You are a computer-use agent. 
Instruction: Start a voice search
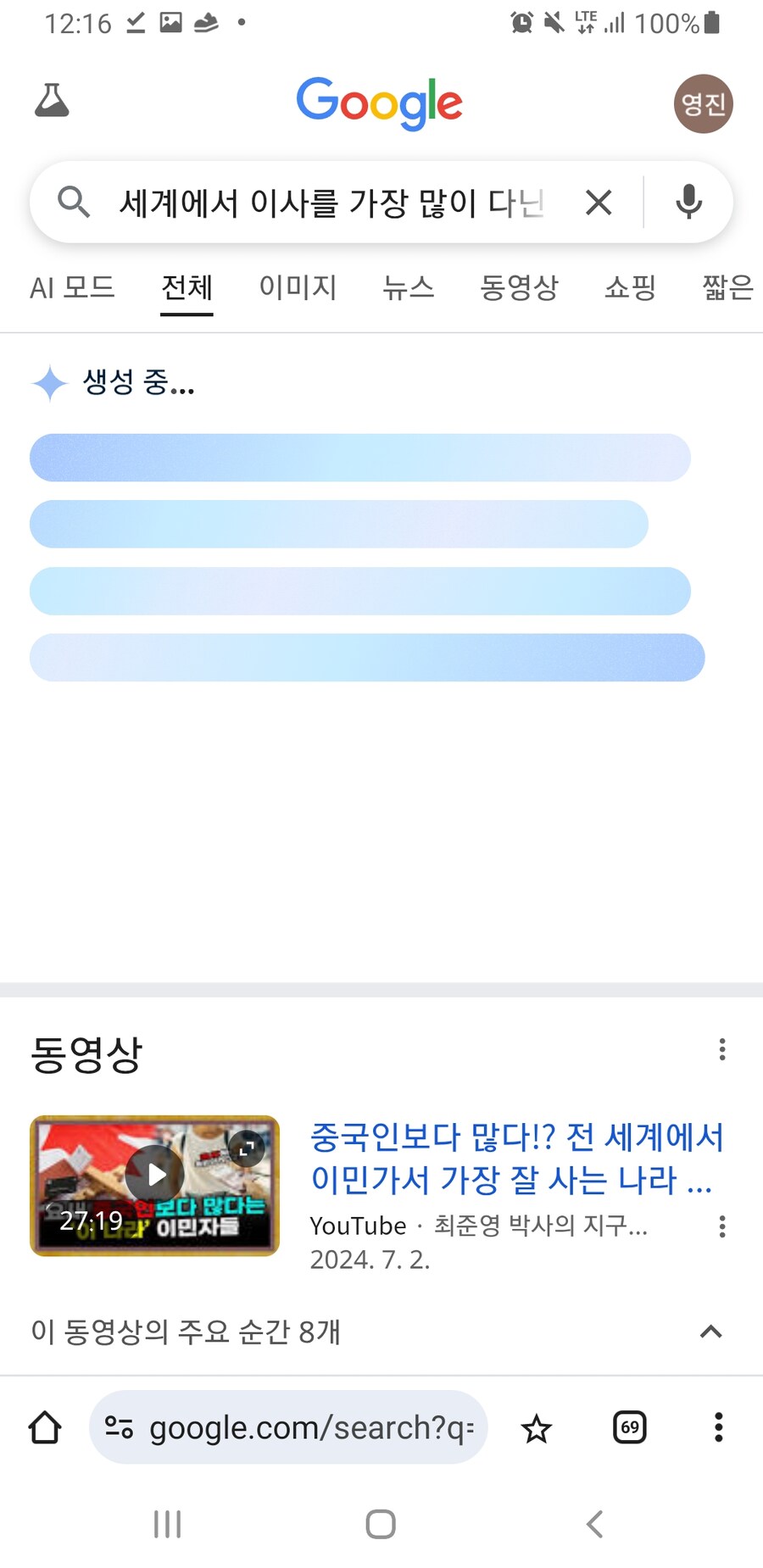pos(688,203)
